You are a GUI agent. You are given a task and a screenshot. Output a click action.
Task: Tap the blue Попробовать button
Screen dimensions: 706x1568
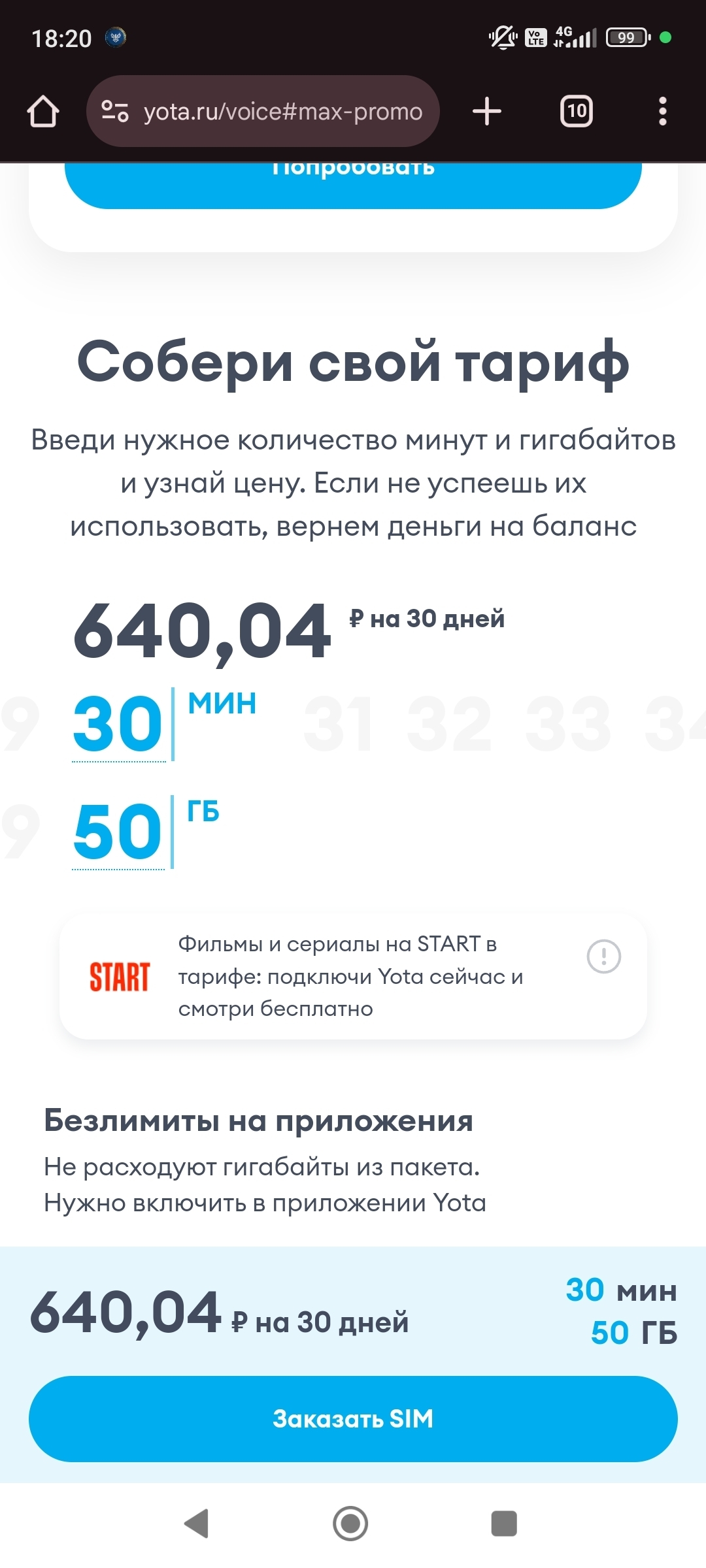point(353,183)
